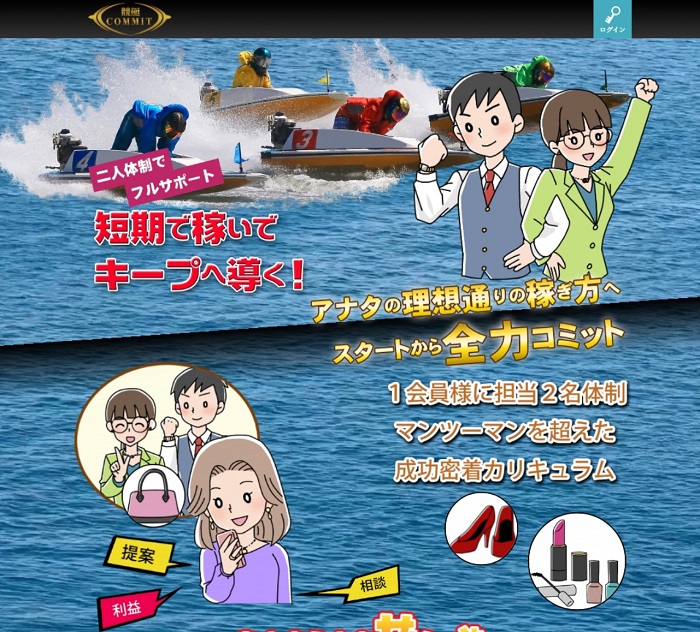The image size is (700, 632).
Task: Open the login key button
Action: click(612, 18)
